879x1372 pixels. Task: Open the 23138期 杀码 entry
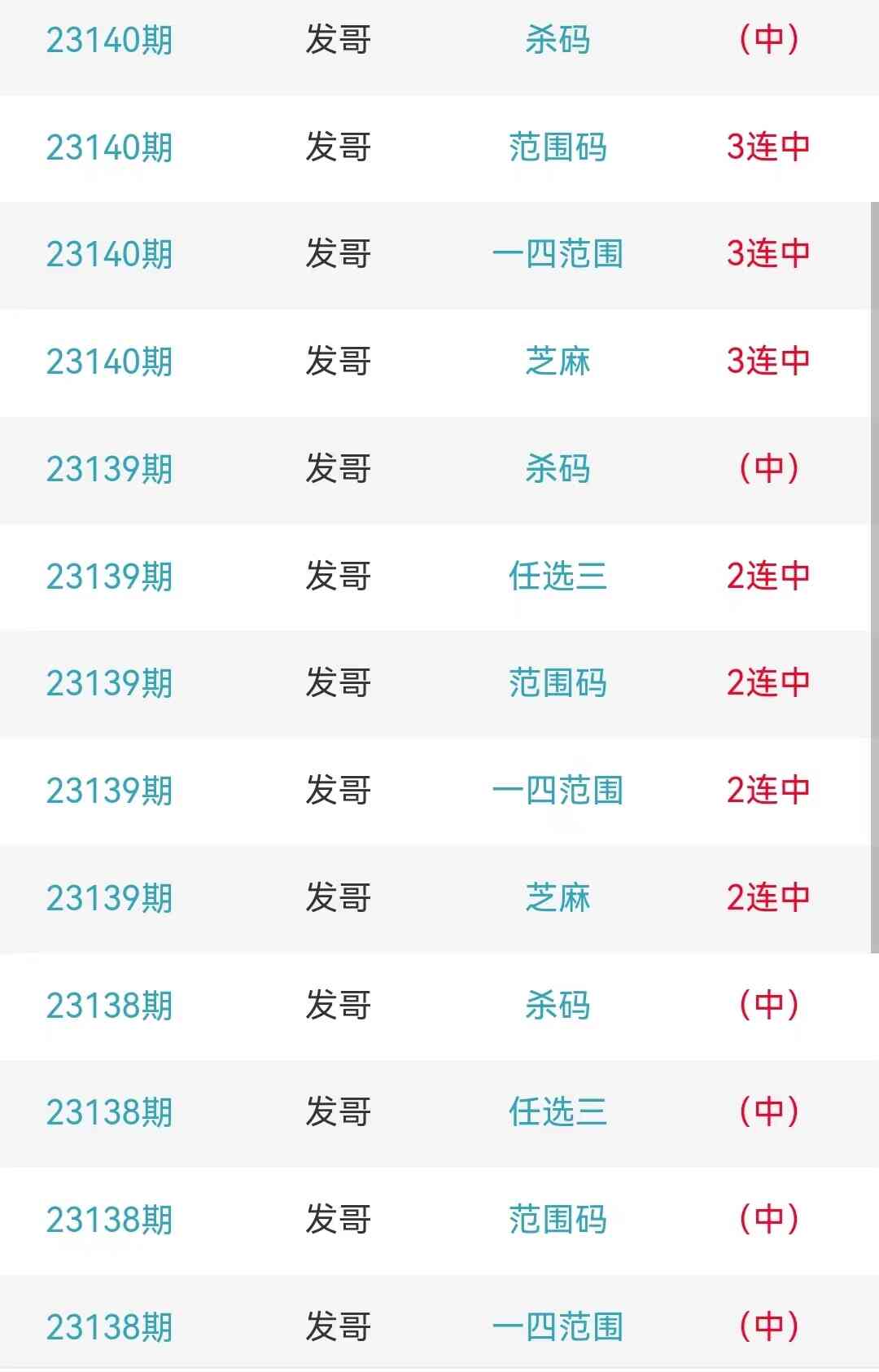point(558,1006)
